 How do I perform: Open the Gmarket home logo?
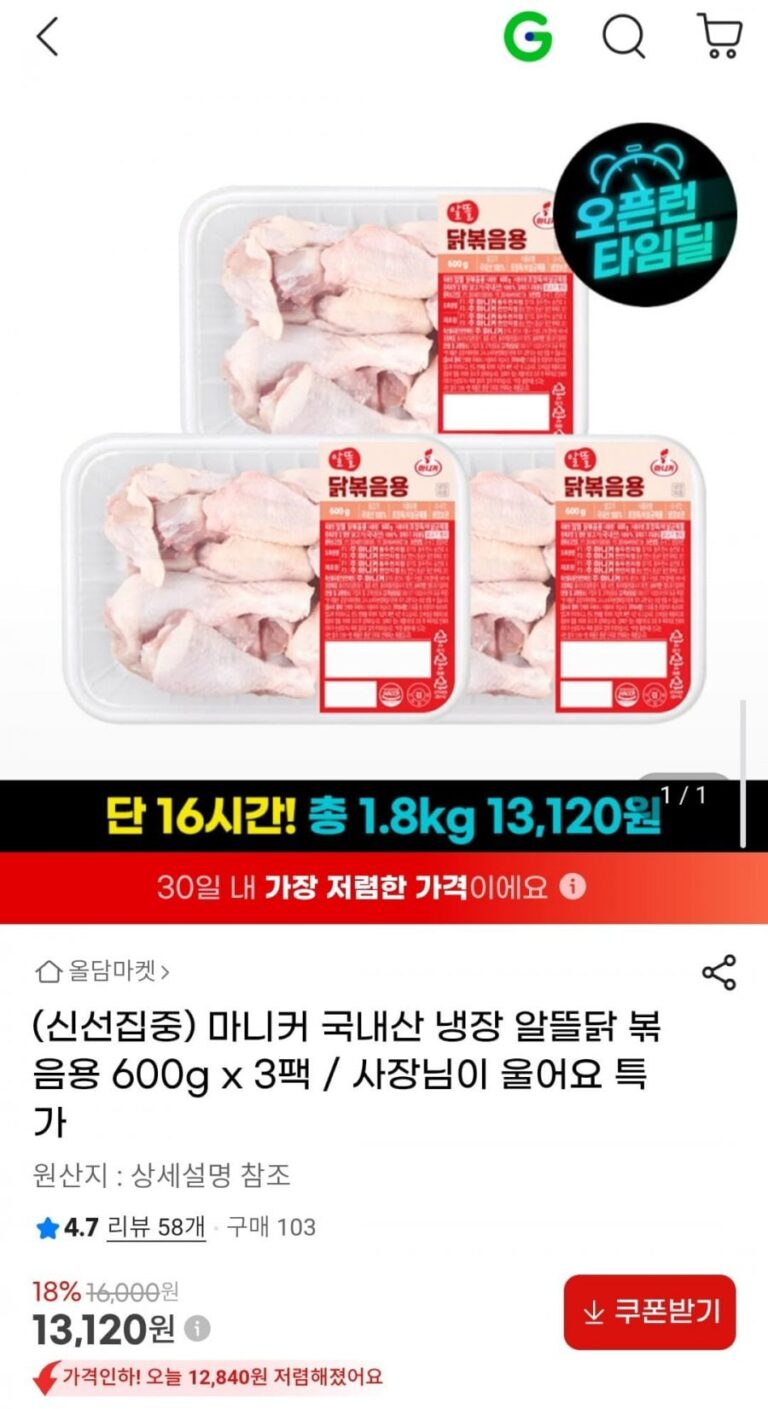pyautogui.click(x=527, y=38)
